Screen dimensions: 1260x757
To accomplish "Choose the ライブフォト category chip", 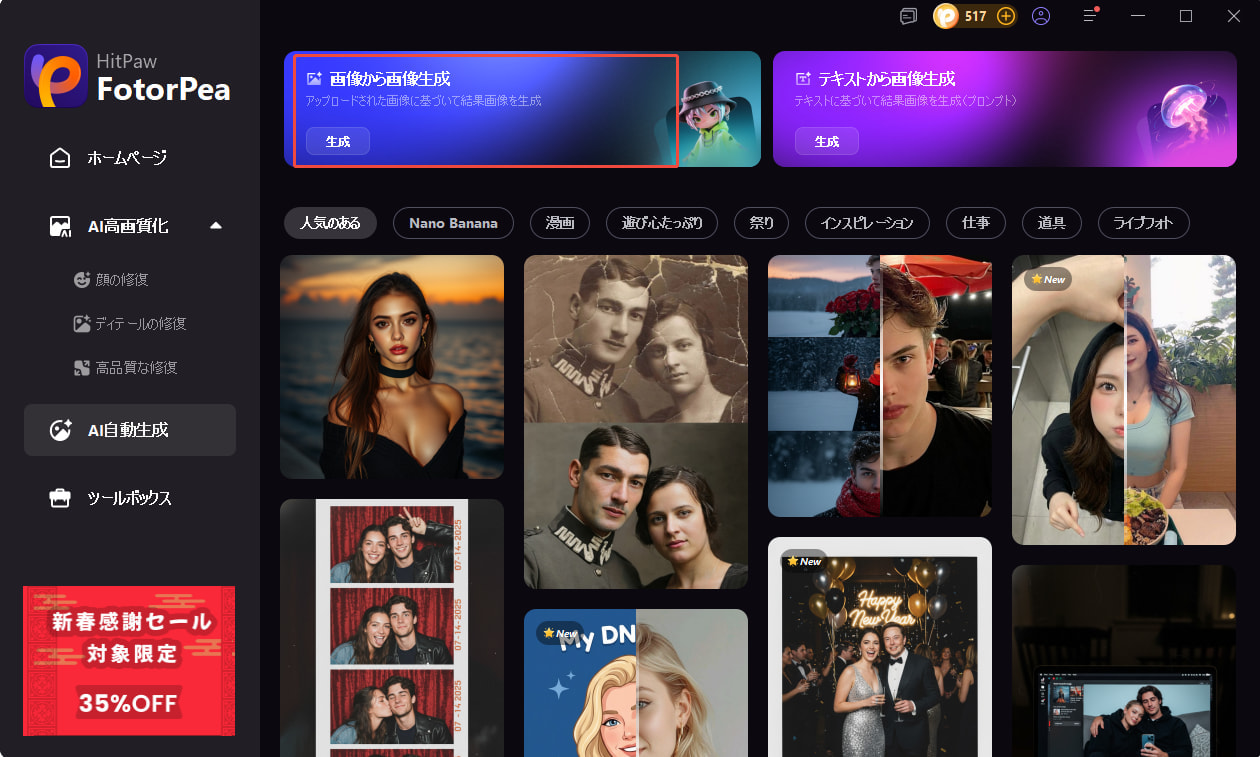I will point(1143,223).
